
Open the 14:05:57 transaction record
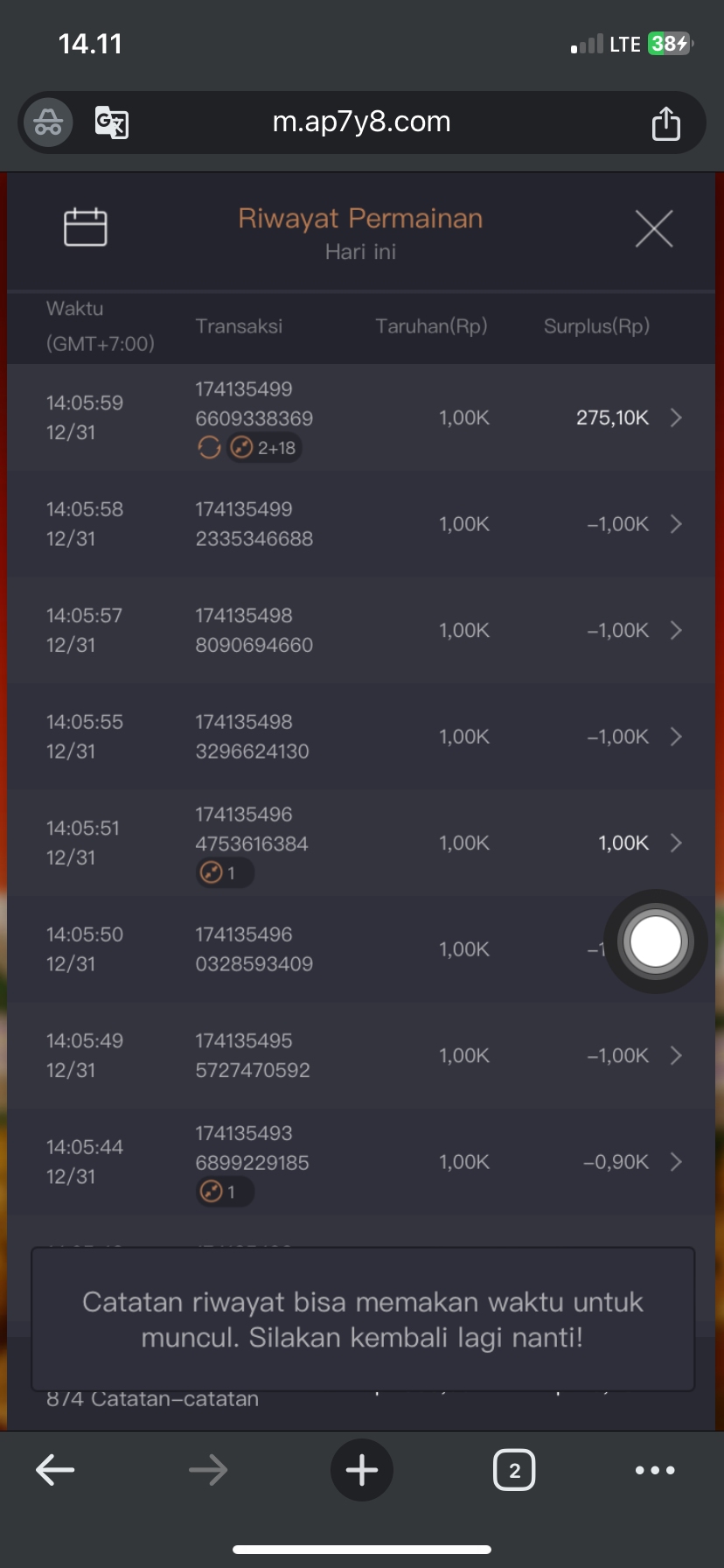[x=675, y=631]
